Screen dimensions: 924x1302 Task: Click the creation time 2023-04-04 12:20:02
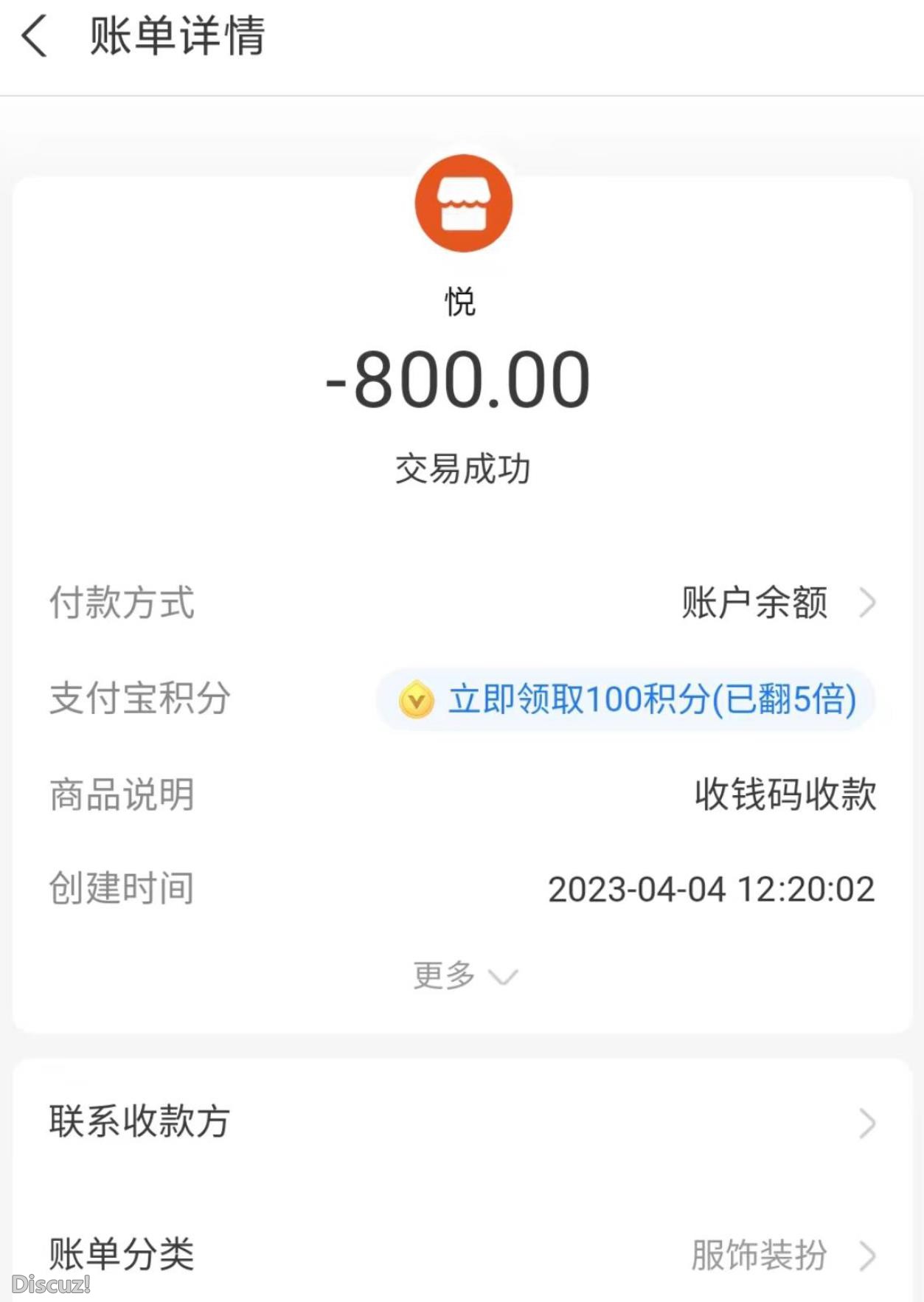click(x=712, y=890)
